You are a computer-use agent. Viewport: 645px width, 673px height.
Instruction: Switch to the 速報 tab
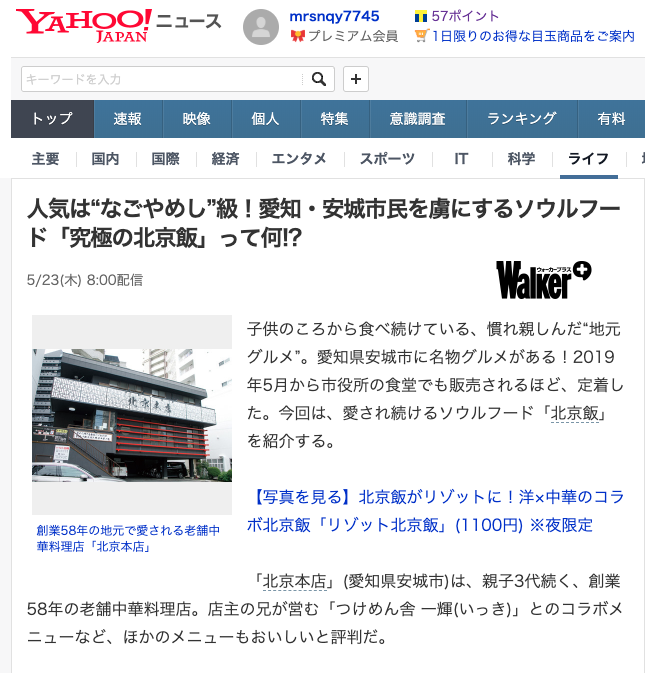pyautogui.click(x=127, y=119)
